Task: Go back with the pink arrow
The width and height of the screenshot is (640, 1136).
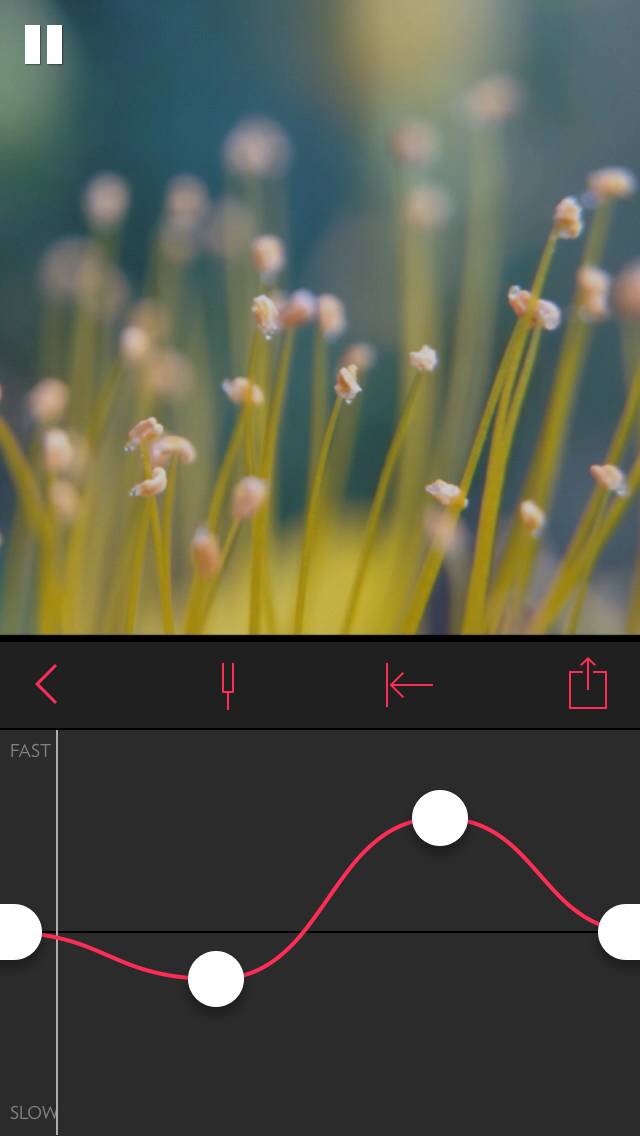Action: (x=46, y=685)
